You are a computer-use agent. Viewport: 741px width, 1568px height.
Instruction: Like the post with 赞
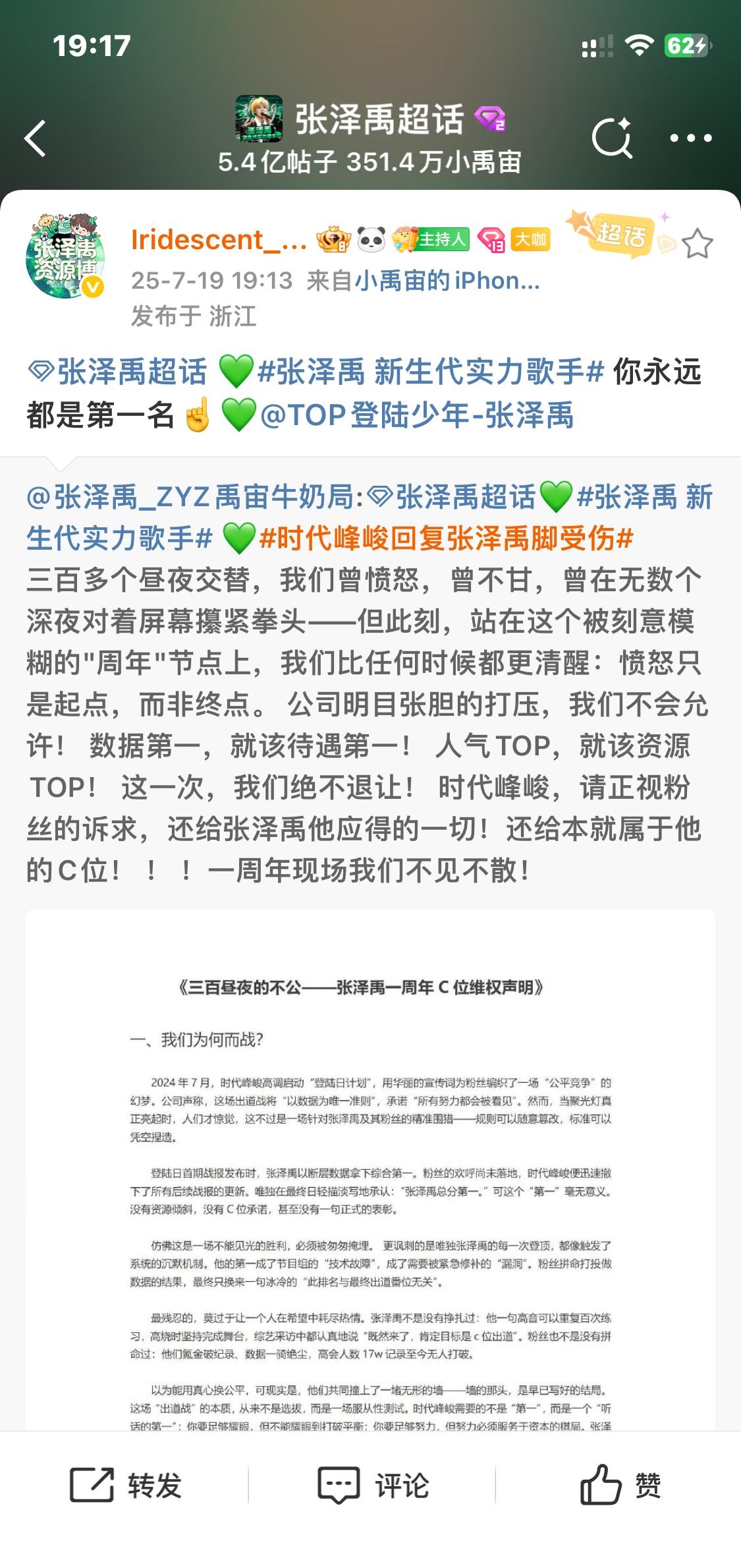click(x=620, y=1486)
